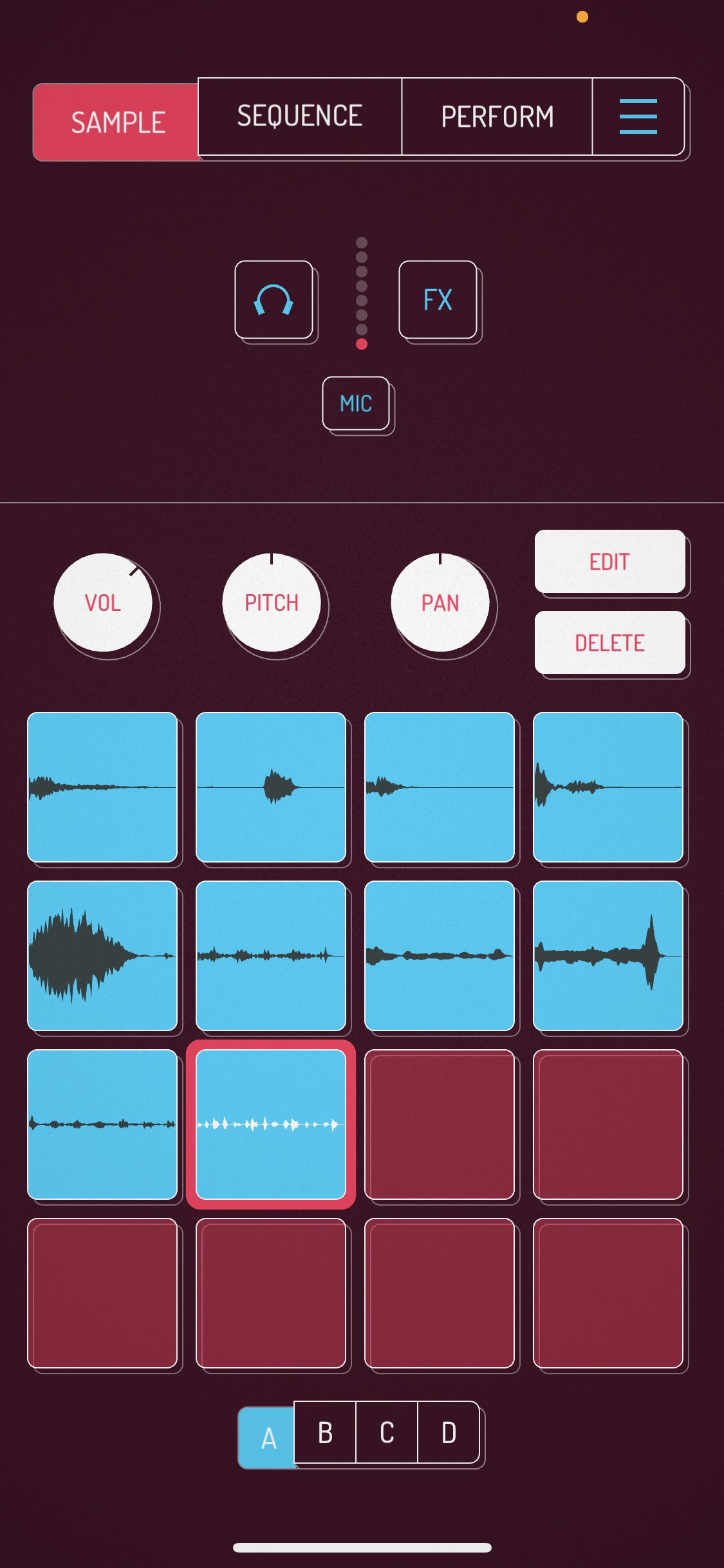Select the SAMPLE tab
The image size is (724, 1568).
(x=117, y=122)
